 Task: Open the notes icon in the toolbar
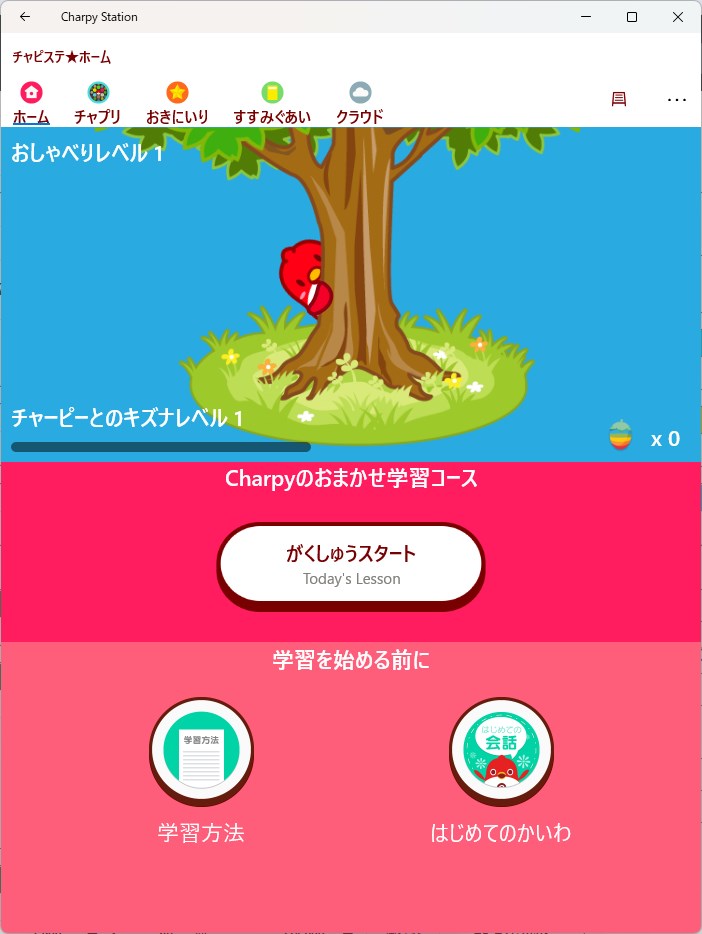[619, 99]
